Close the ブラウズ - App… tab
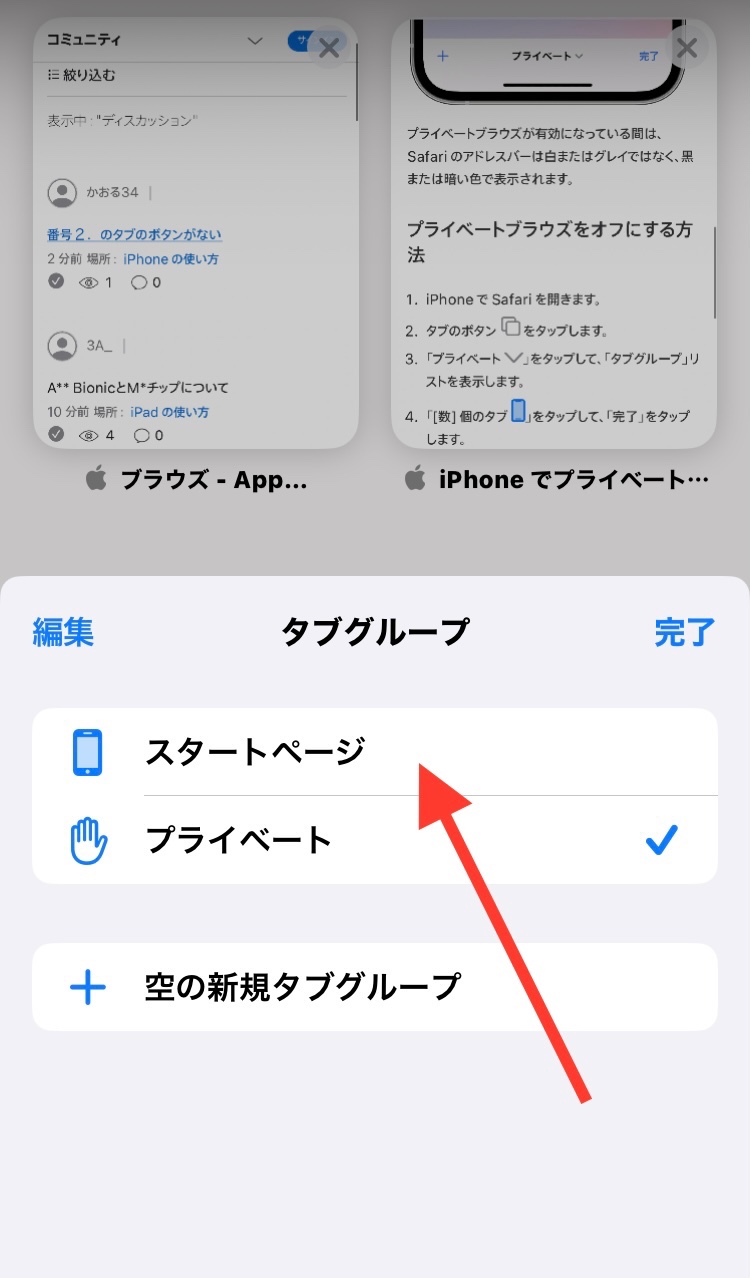750x1278 pixels. (328, 48)
